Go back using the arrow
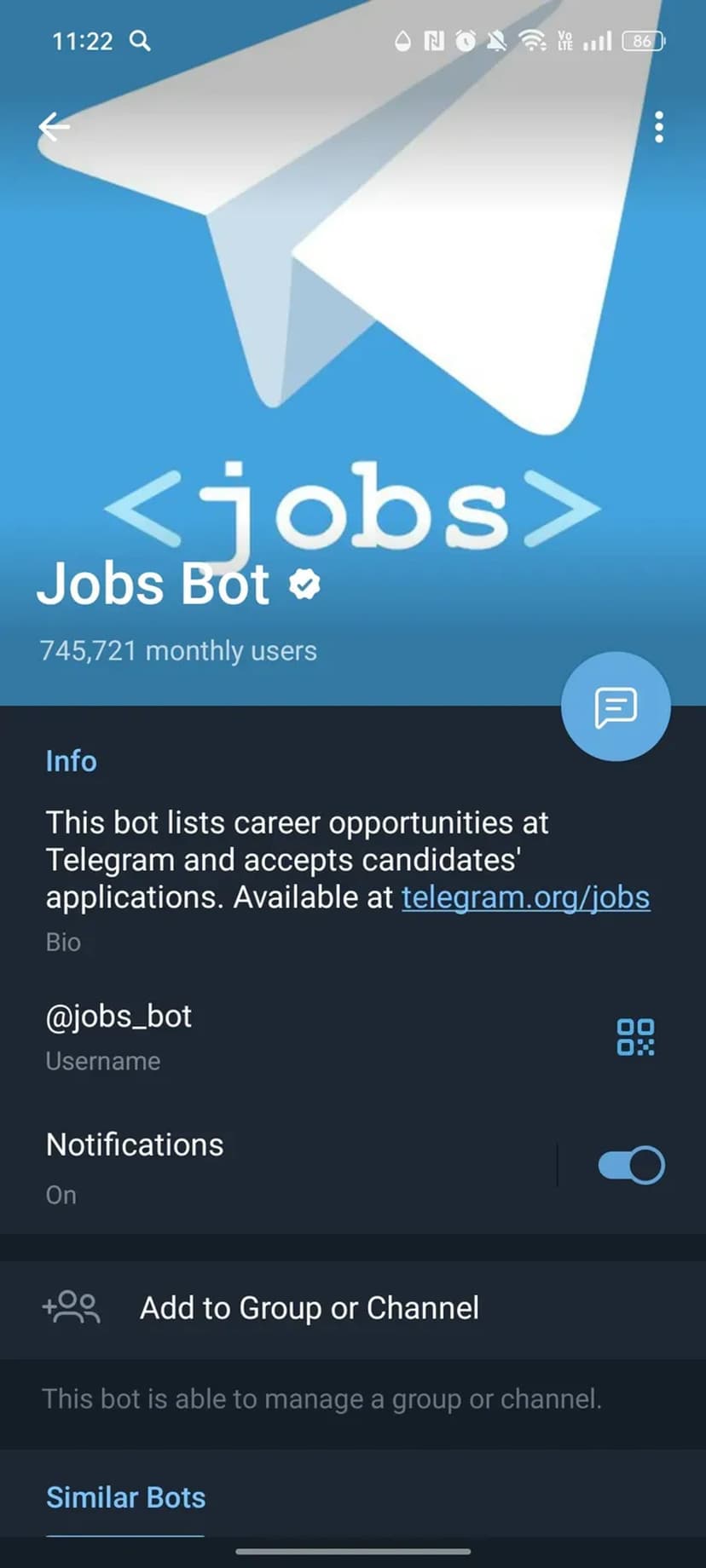Image resolution: width=706 pixels, height=1568 pixels. click(x=55, y=127)
